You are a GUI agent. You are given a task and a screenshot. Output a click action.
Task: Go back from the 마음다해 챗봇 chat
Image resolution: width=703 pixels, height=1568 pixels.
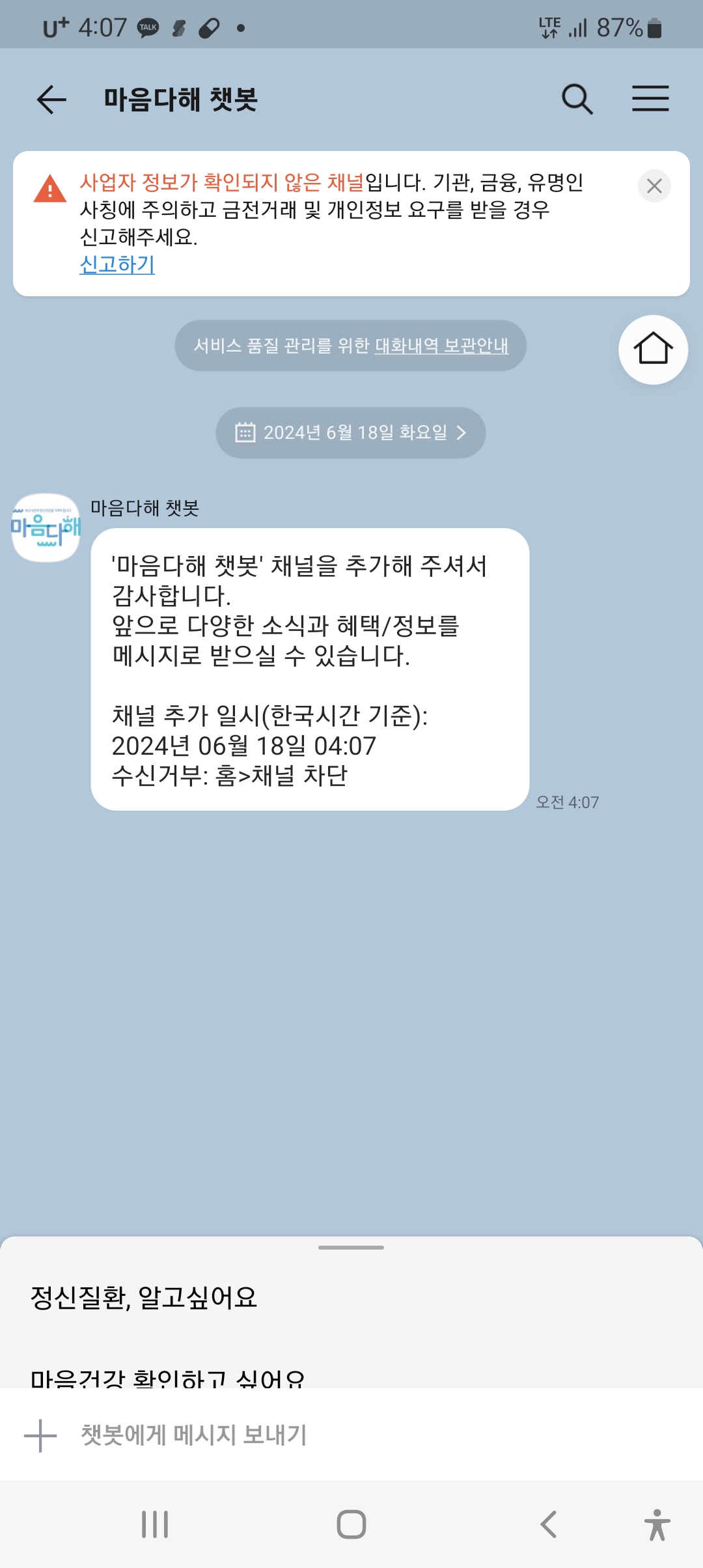[51, 100]
